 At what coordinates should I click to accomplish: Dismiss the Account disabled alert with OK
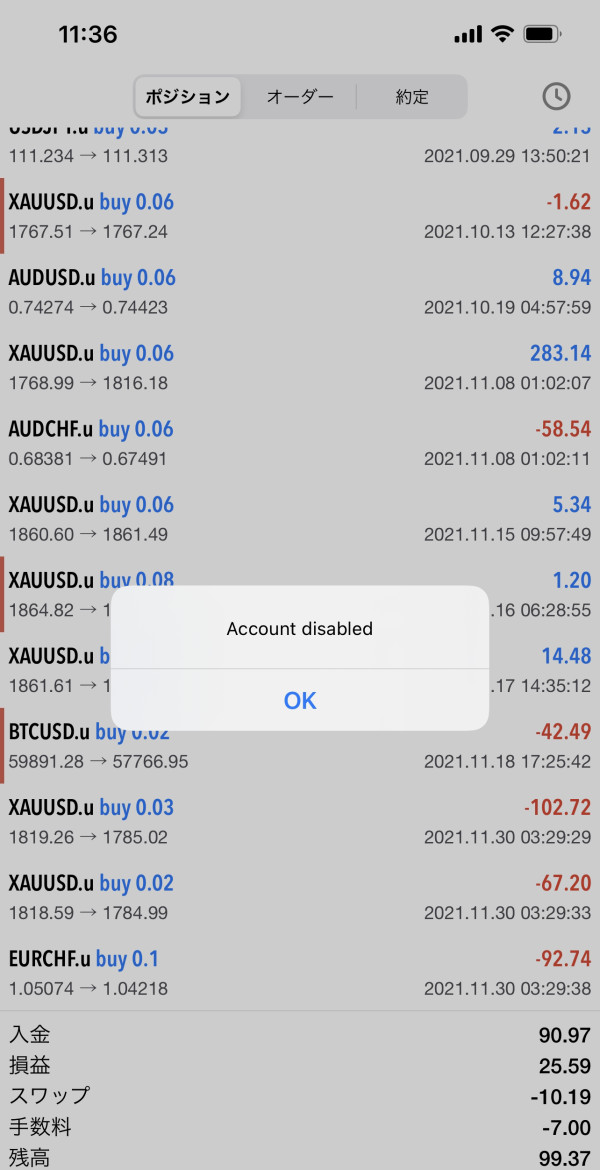coord(300,700)
